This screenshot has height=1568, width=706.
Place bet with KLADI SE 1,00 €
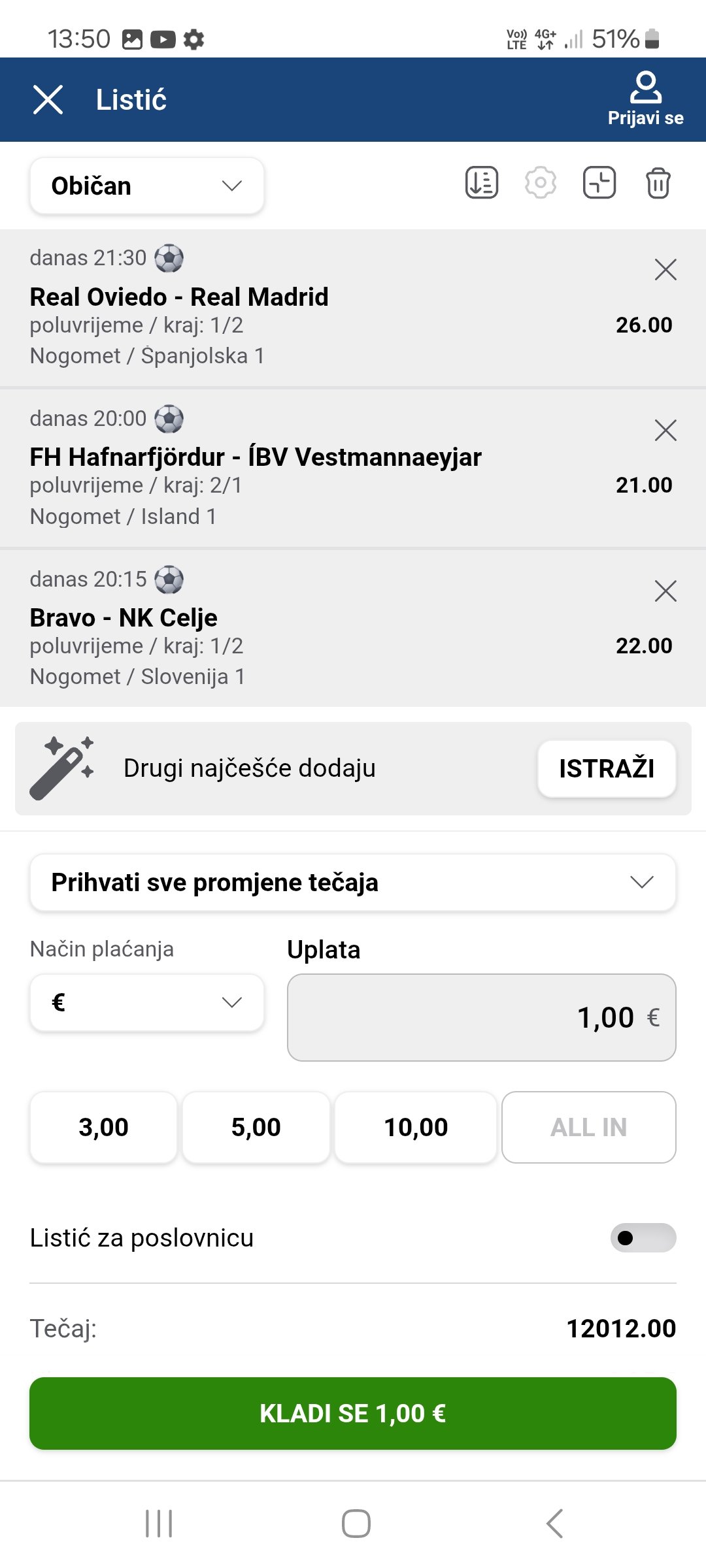coord(353,1413)
